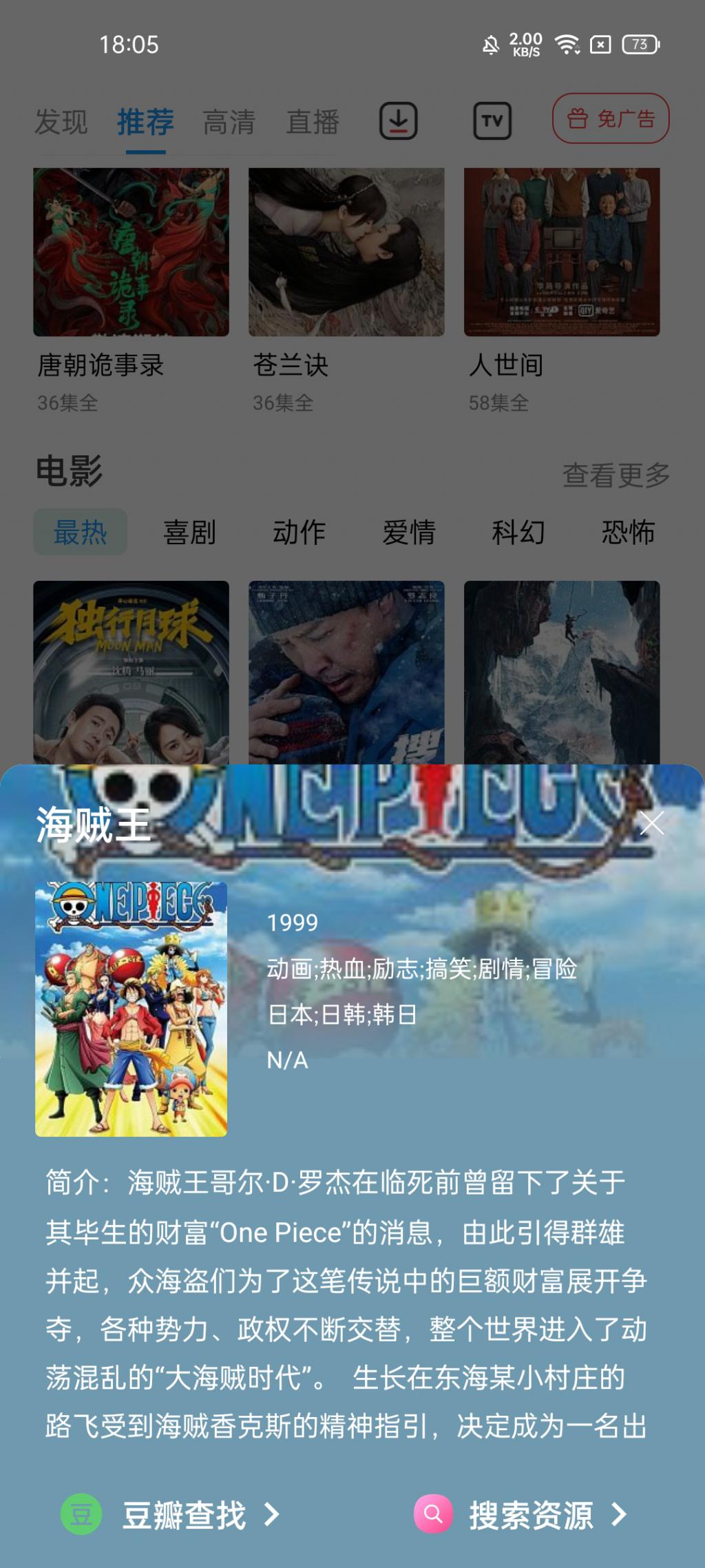View more movies via 查看更多

[x=616, y=475]
